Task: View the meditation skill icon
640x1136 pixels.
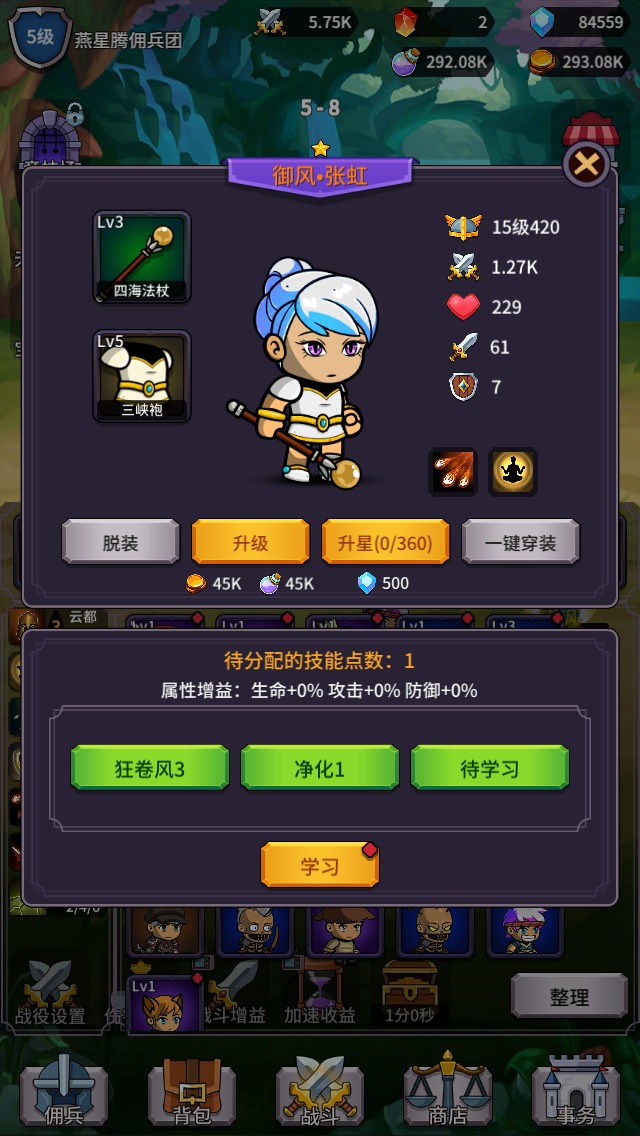Action: [x=513, y=472]
